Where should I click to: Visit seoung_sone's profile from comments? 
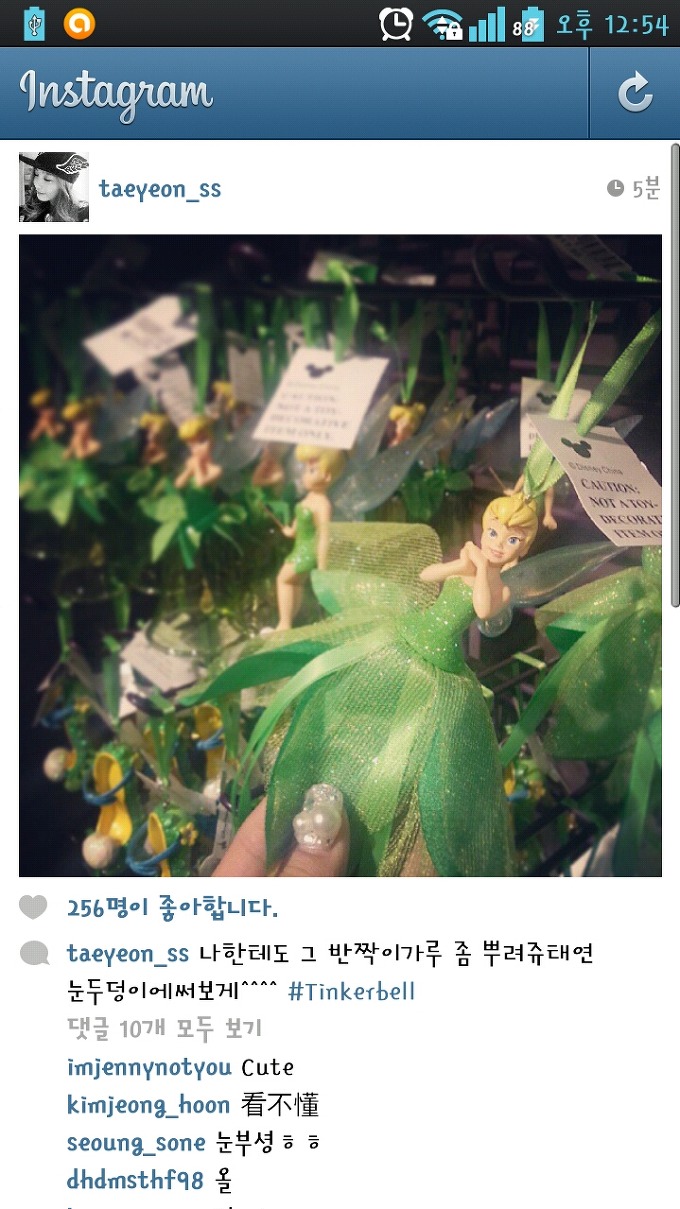tap(136, 1143)
